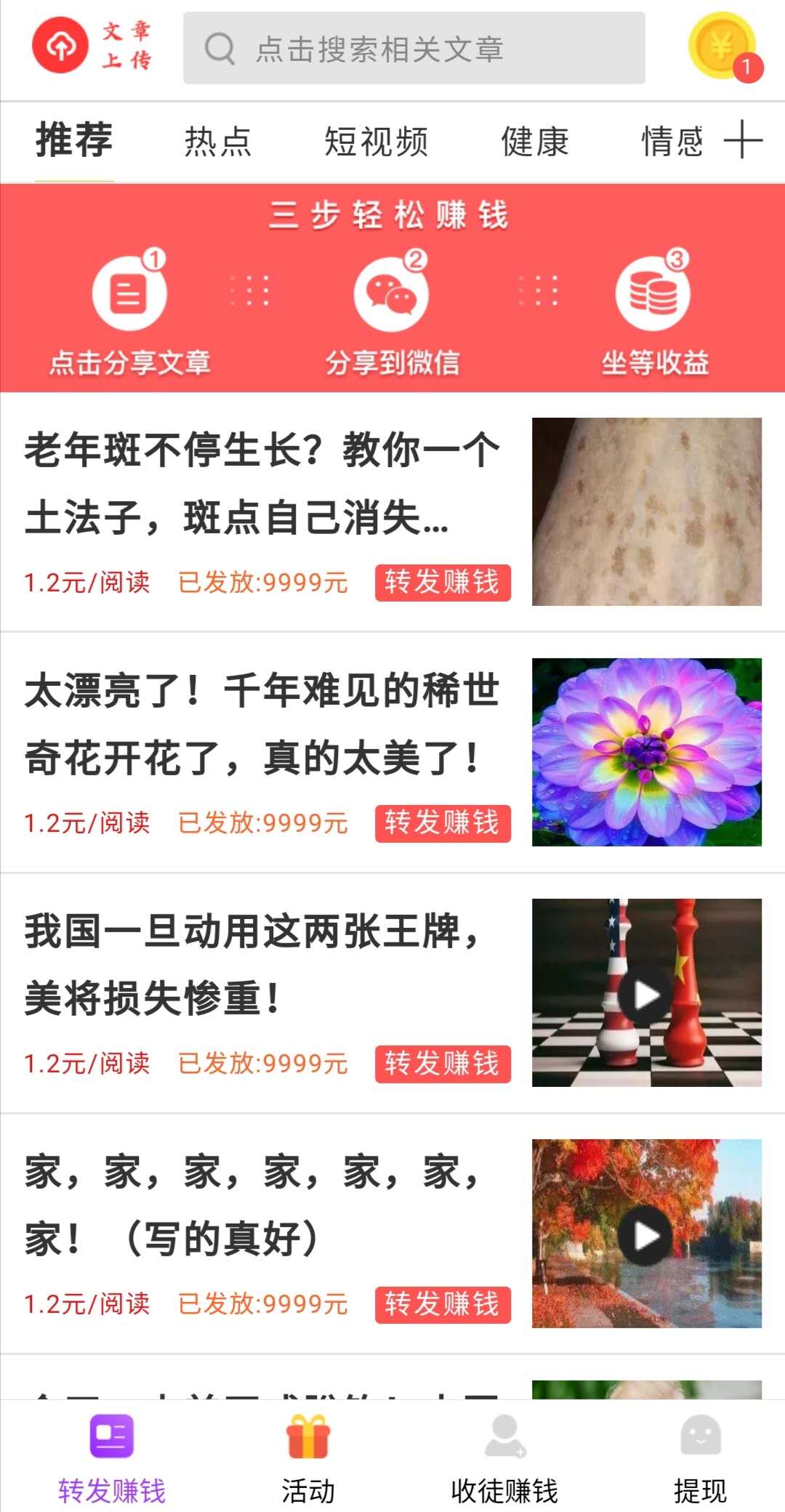Screen dimensions: 785x1512
Task: Play the 家，家，家 video thumbnail
Action: pos(647,1234)
